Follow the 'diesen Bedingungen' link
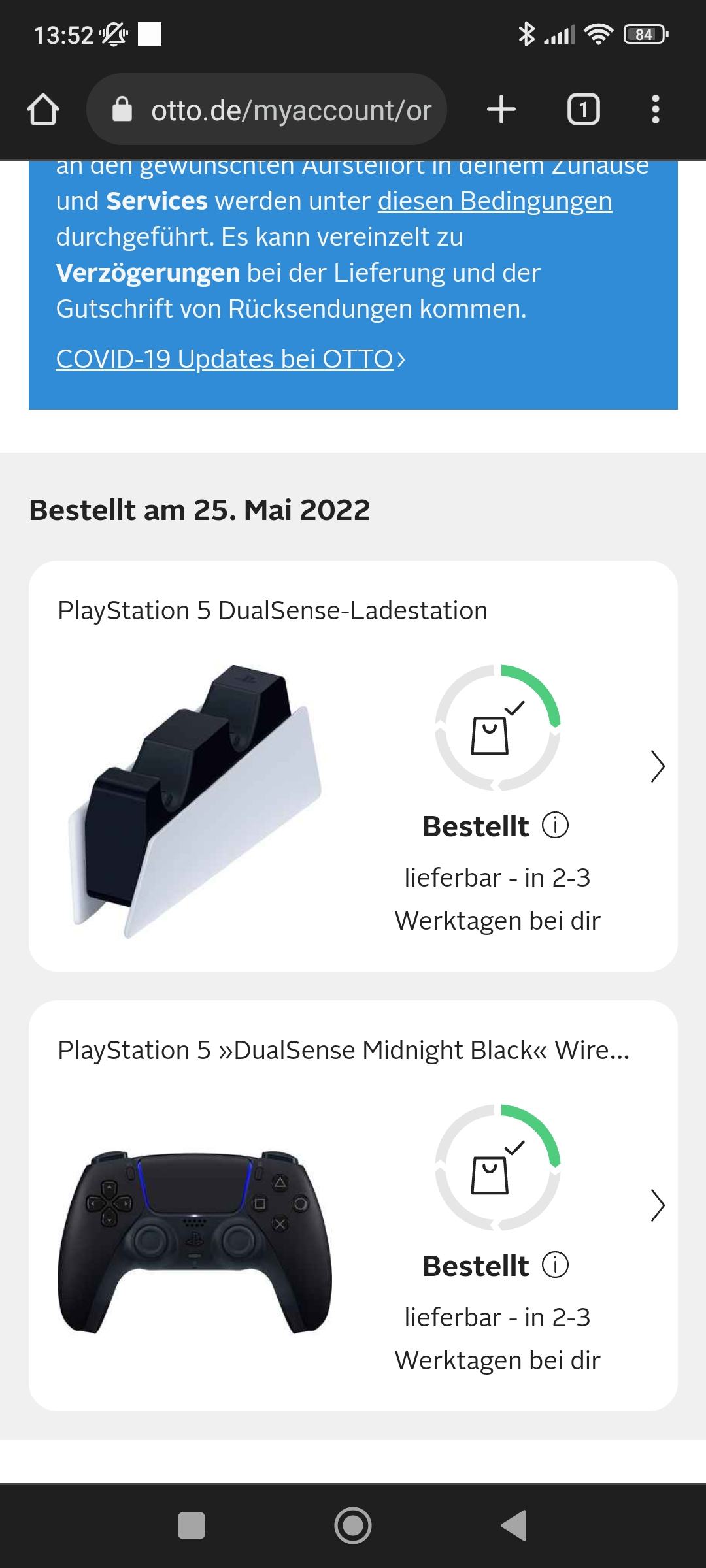The height and width of the screenshot is (1568, 706). (x=495, y=201)
